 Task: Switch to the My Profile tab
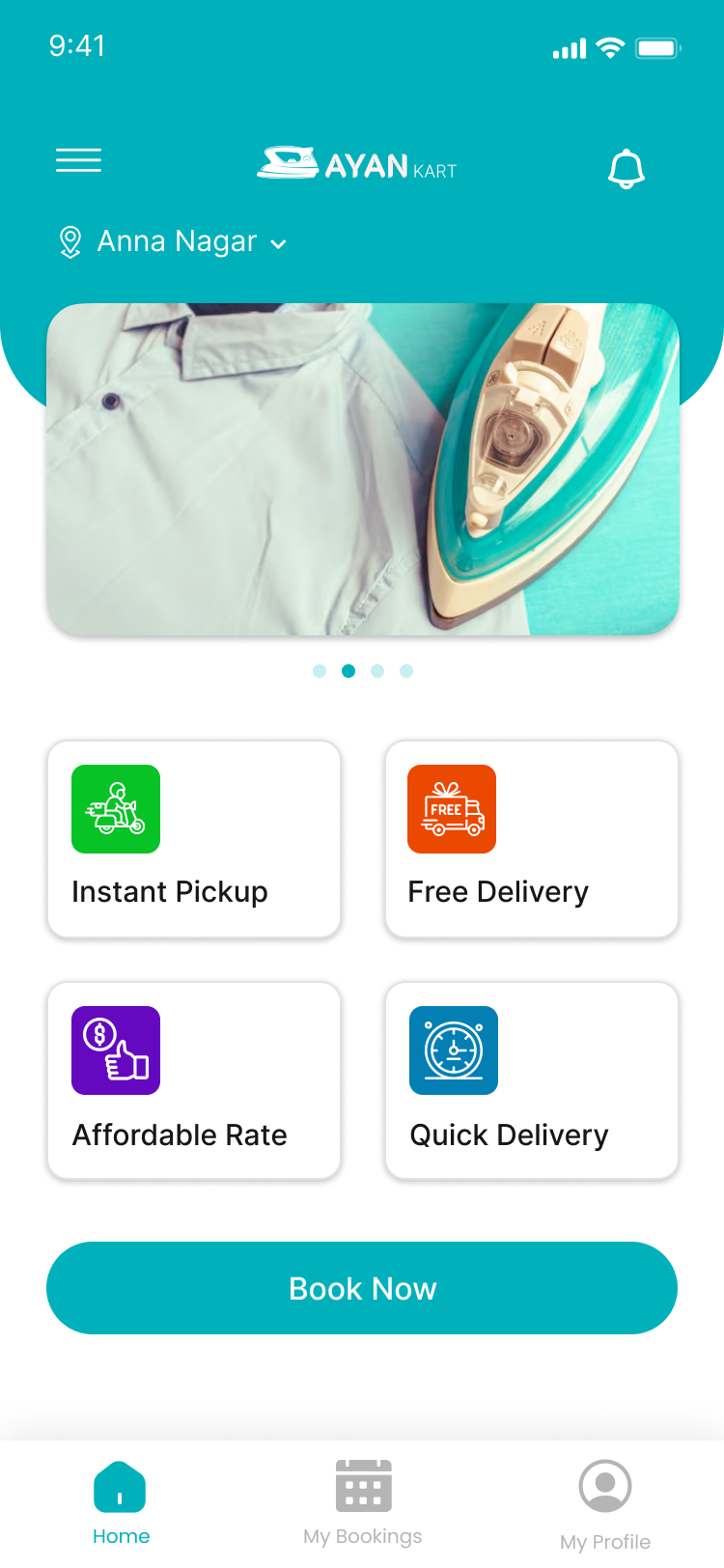point(605,1503)
